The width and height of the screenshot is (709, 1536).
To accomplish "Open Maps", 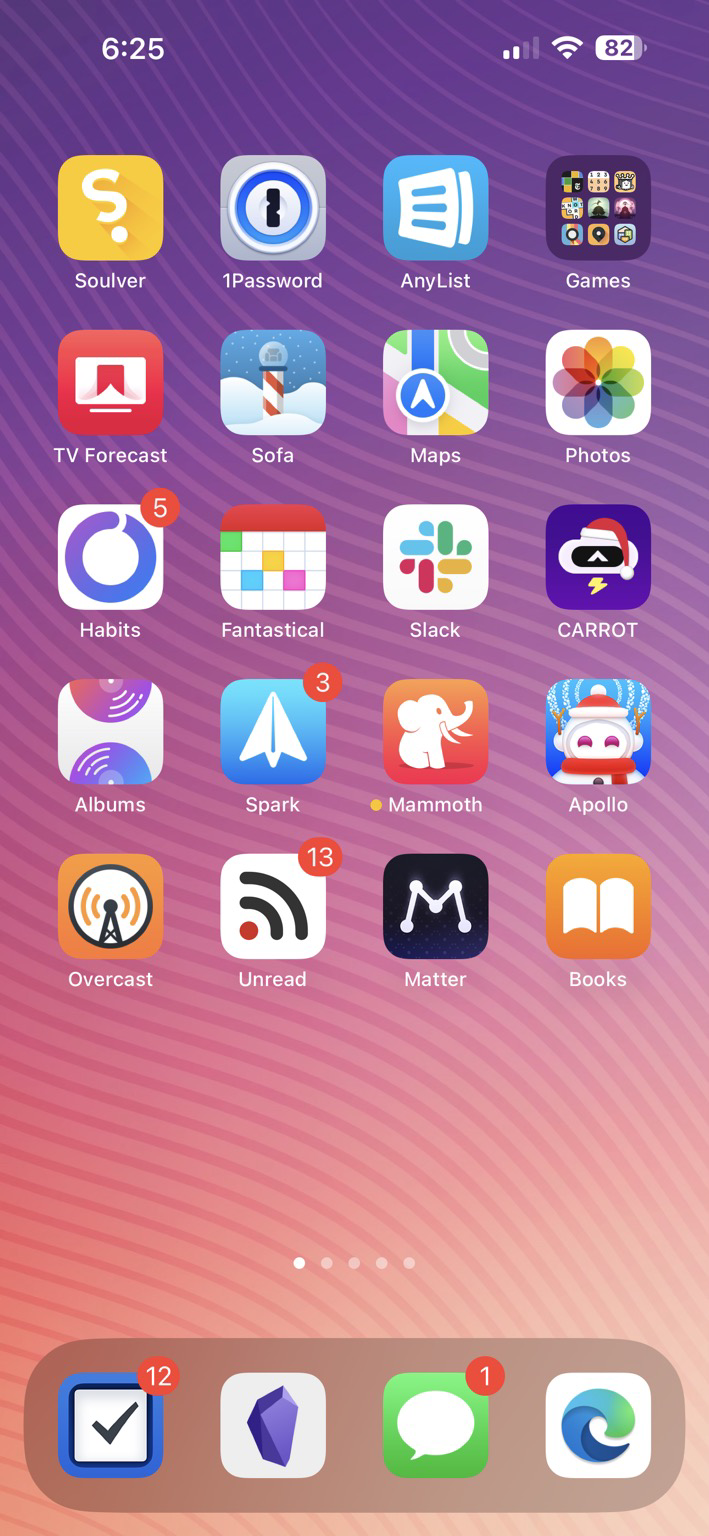I will click(x=435, y=382).
